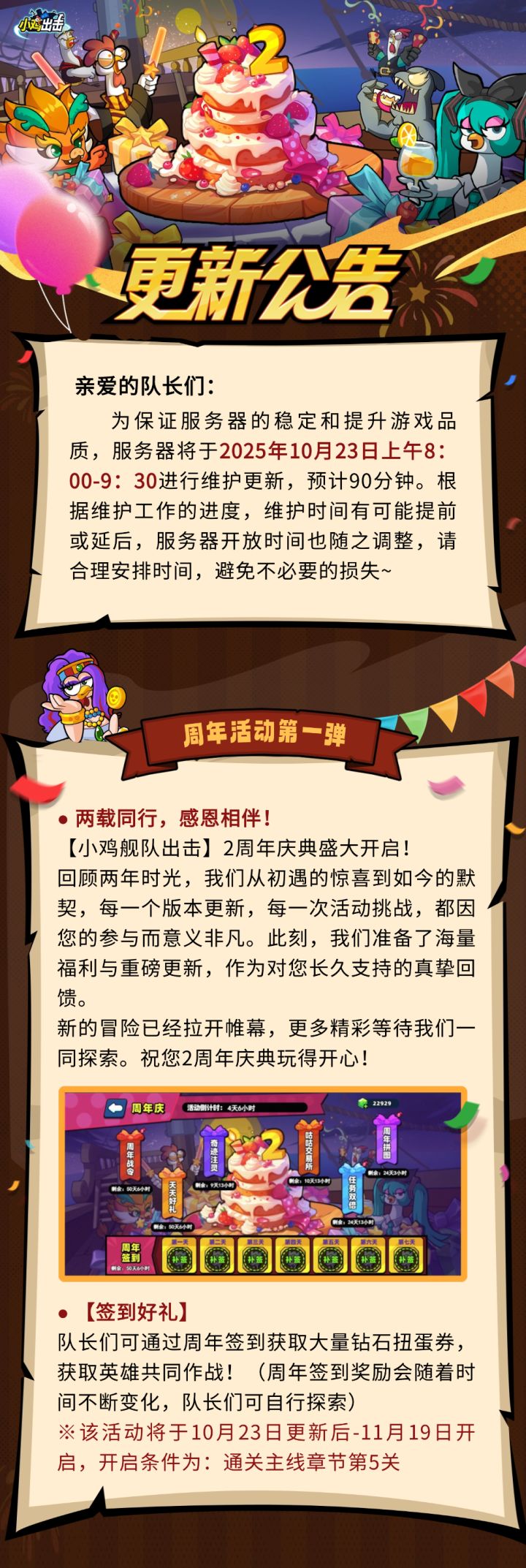Screen dimensions: 526x1568
Task: Open the 周年拼图 puzzle banner
Action: point(386,1143)
